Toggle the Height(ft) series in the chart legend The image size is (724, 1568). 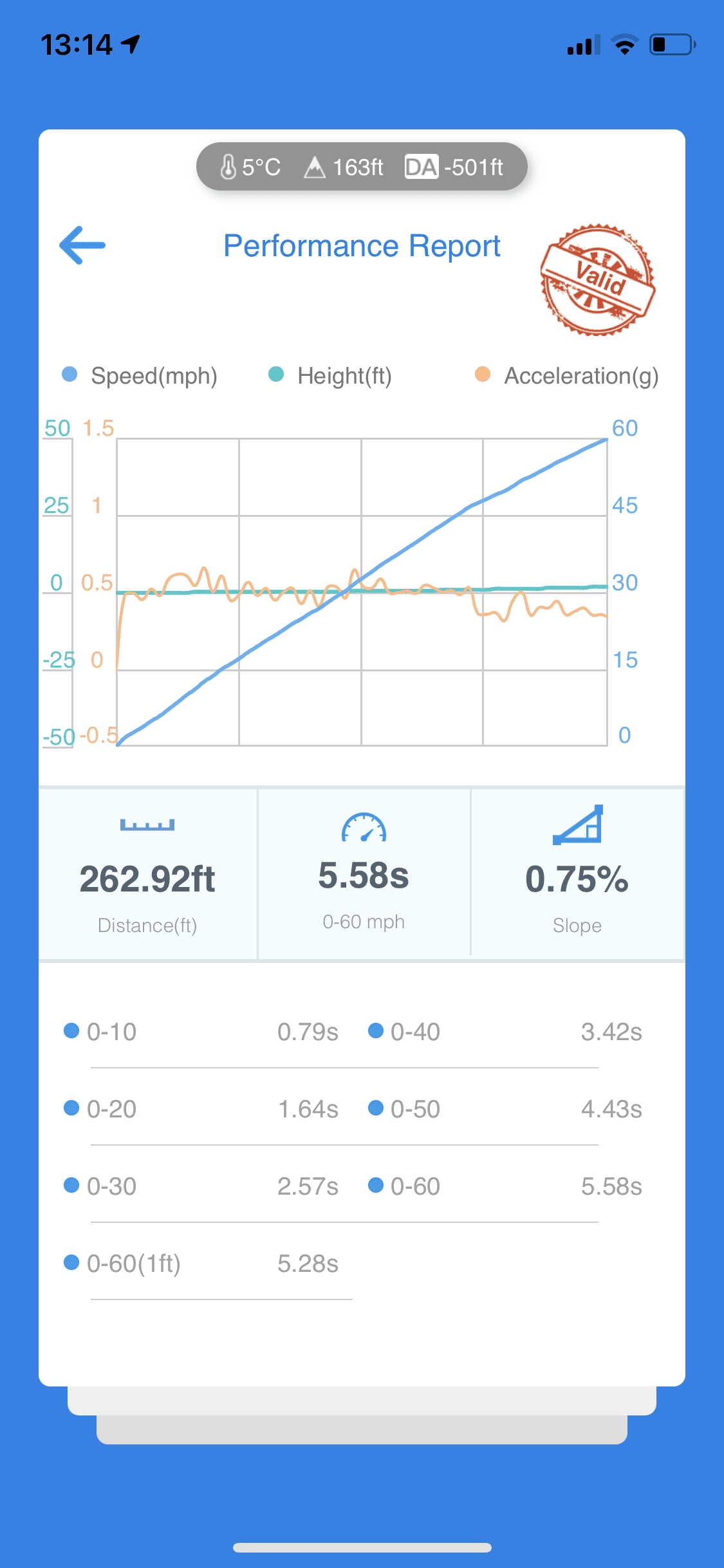click(331, 376)
